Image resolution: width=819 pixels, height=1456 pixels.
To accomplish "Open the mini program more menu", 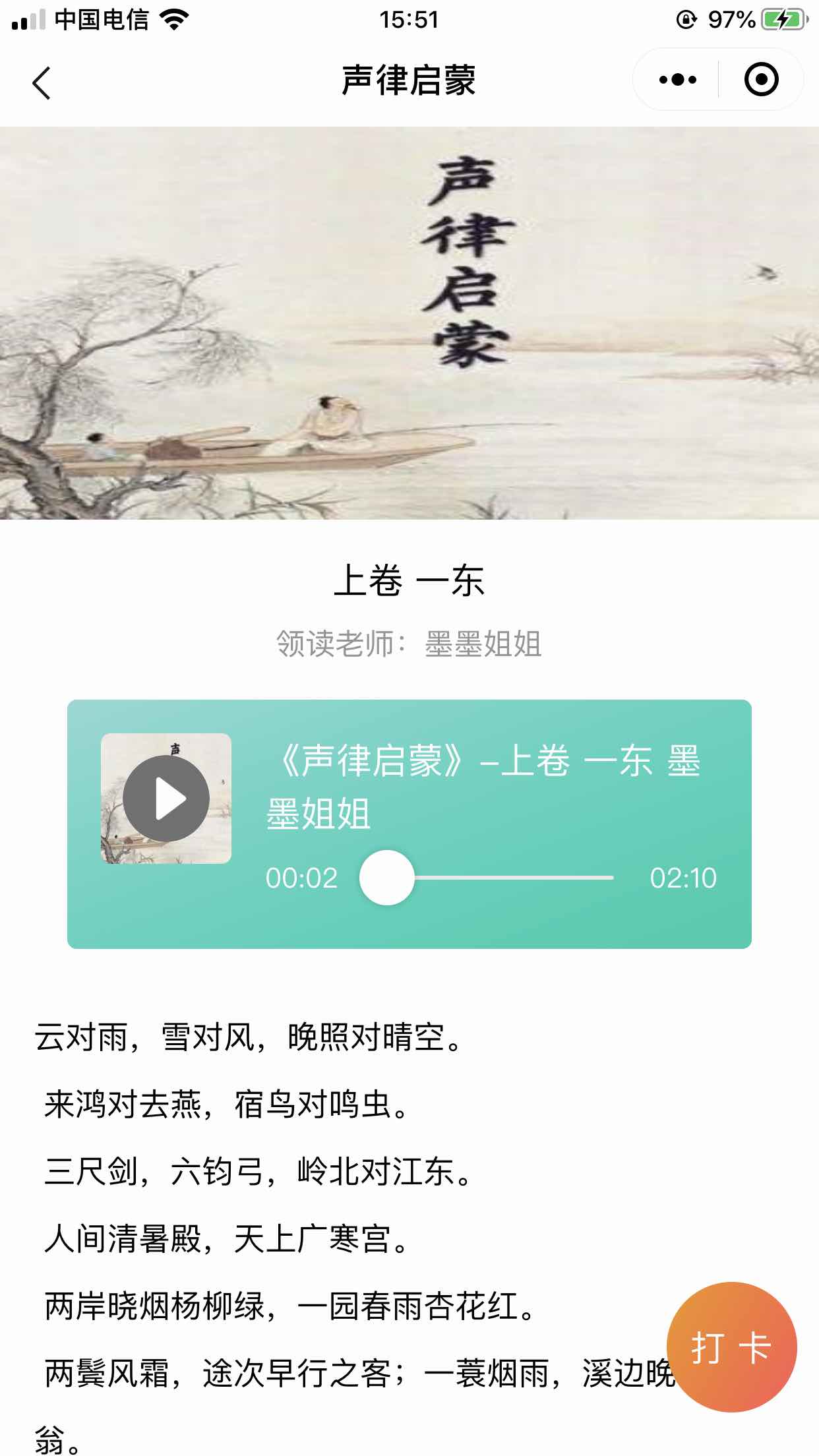I will click(677, 80).
